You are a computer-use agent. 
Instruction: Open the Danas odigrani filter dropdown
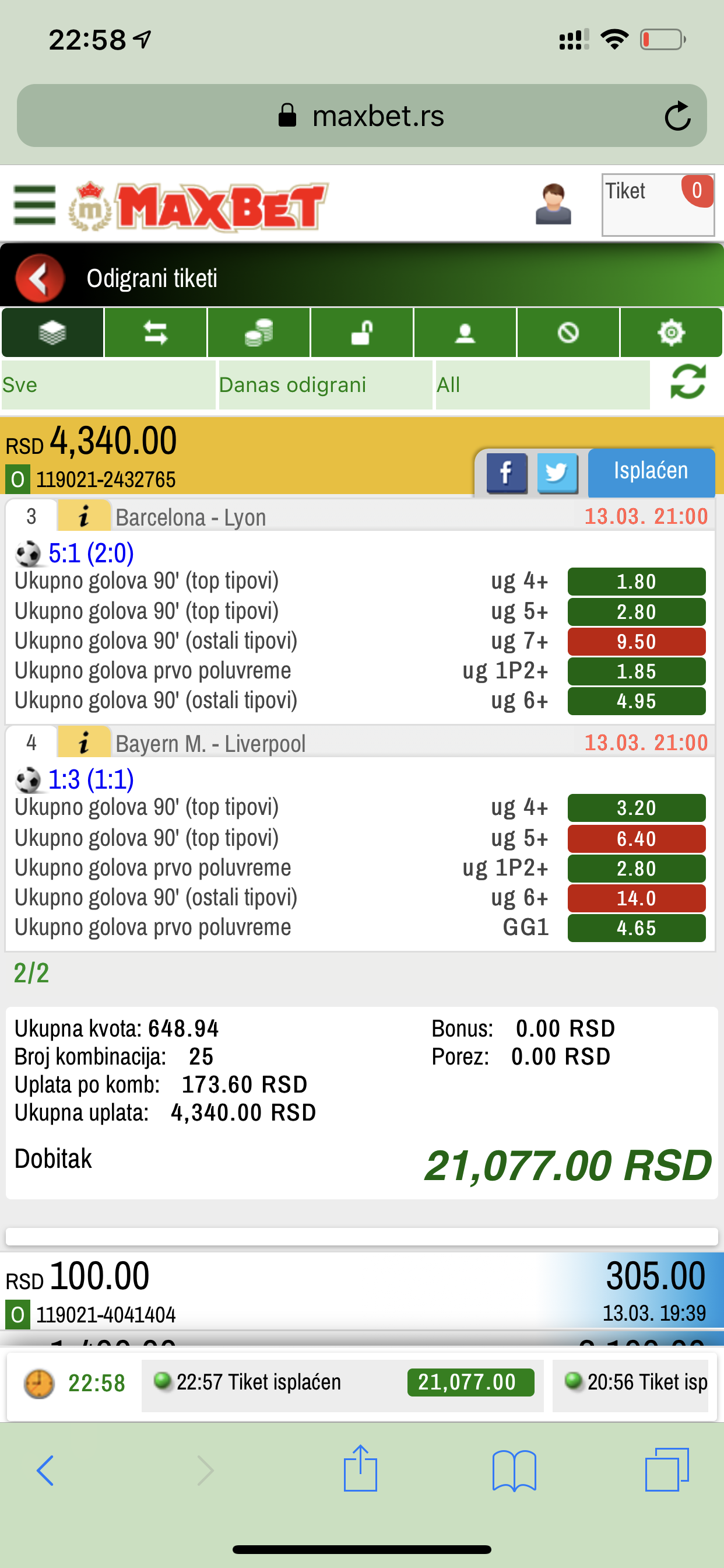tap(325, 384)
